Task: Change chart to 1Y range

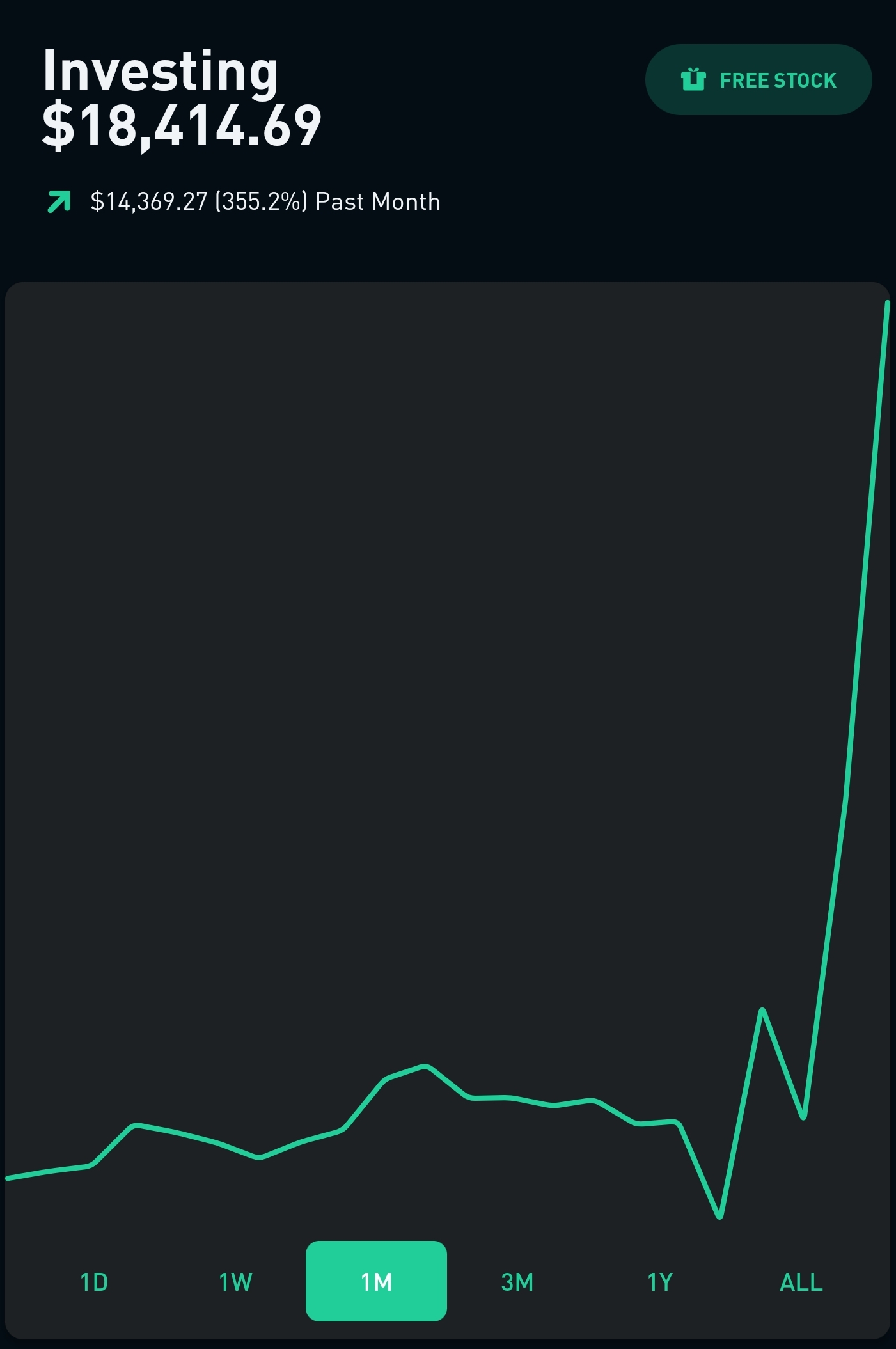Action: tap(659, 1282)
